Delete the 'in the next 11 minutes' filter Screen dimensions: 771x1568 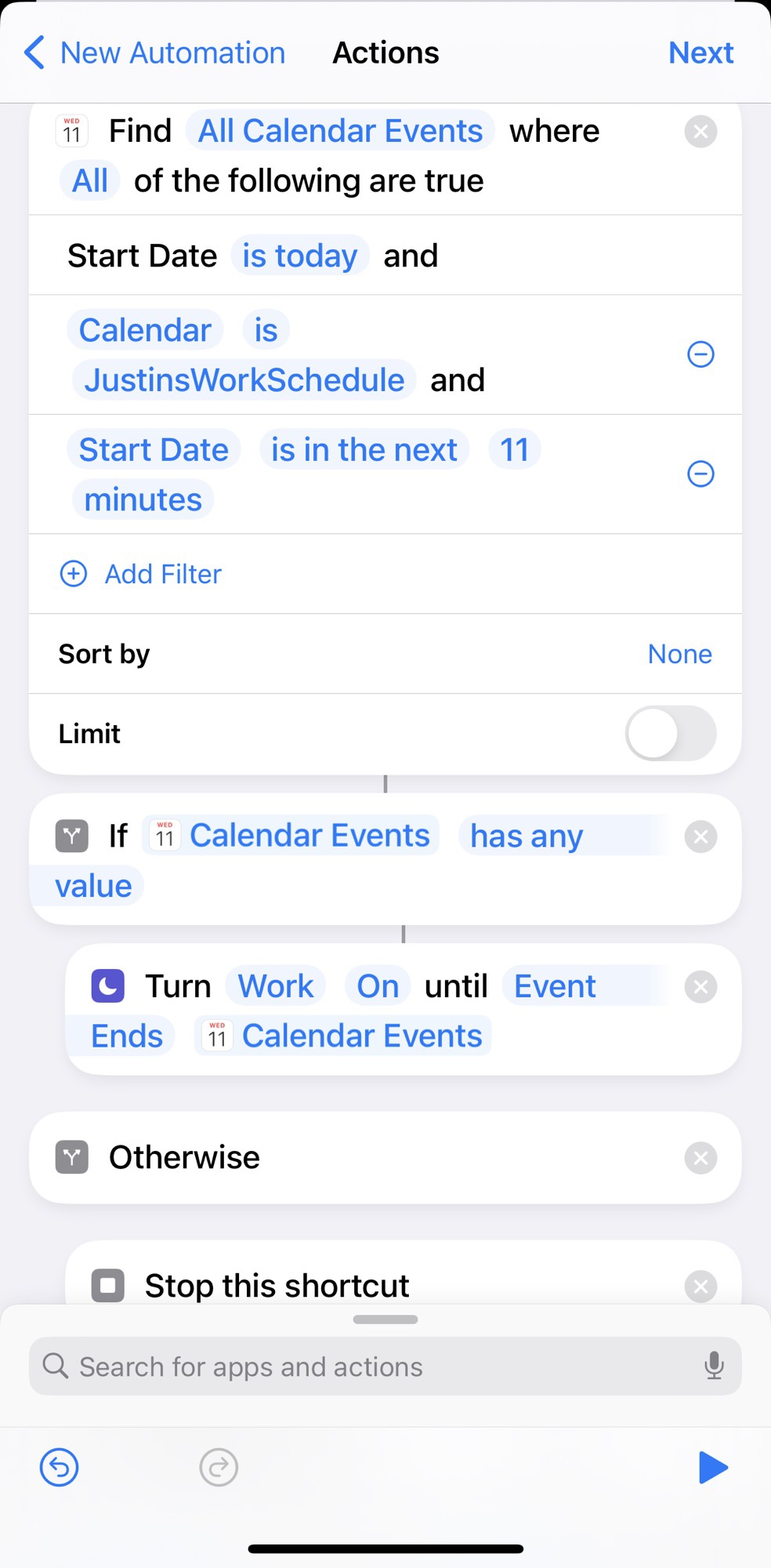pyautogui.click(x=700, y=474)
